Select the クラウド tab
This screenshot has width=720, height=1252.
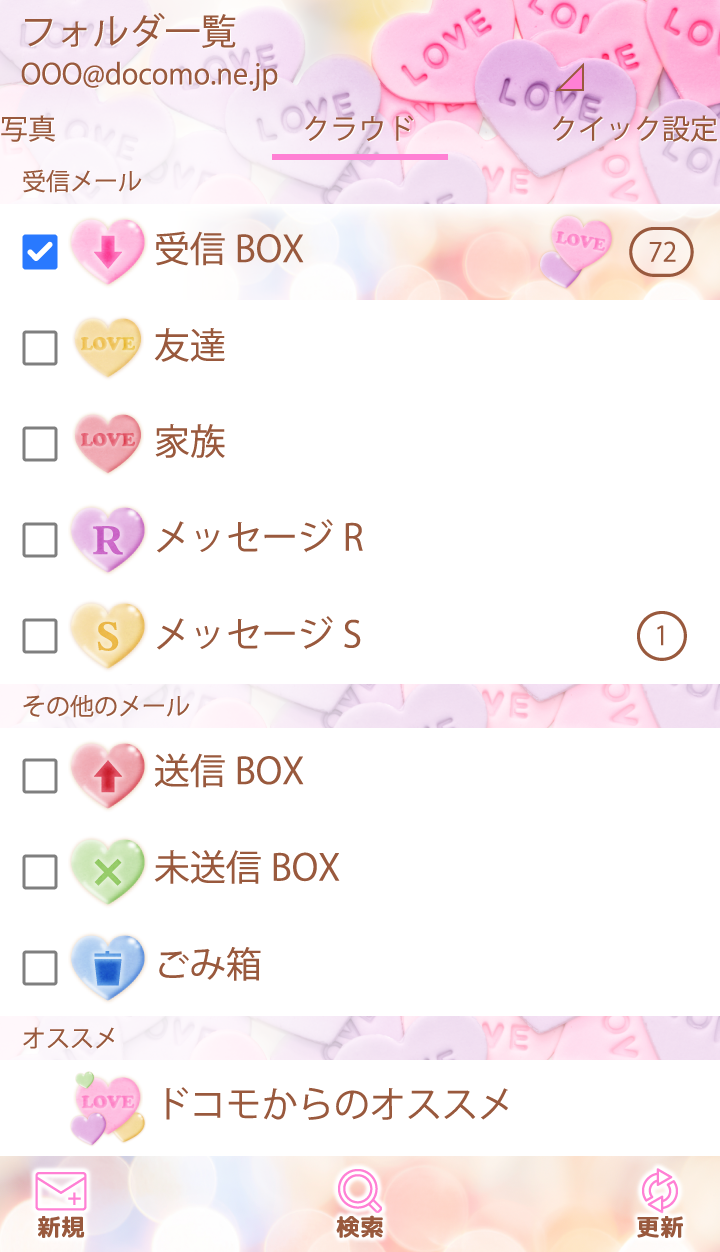click(x=359, y=129)
